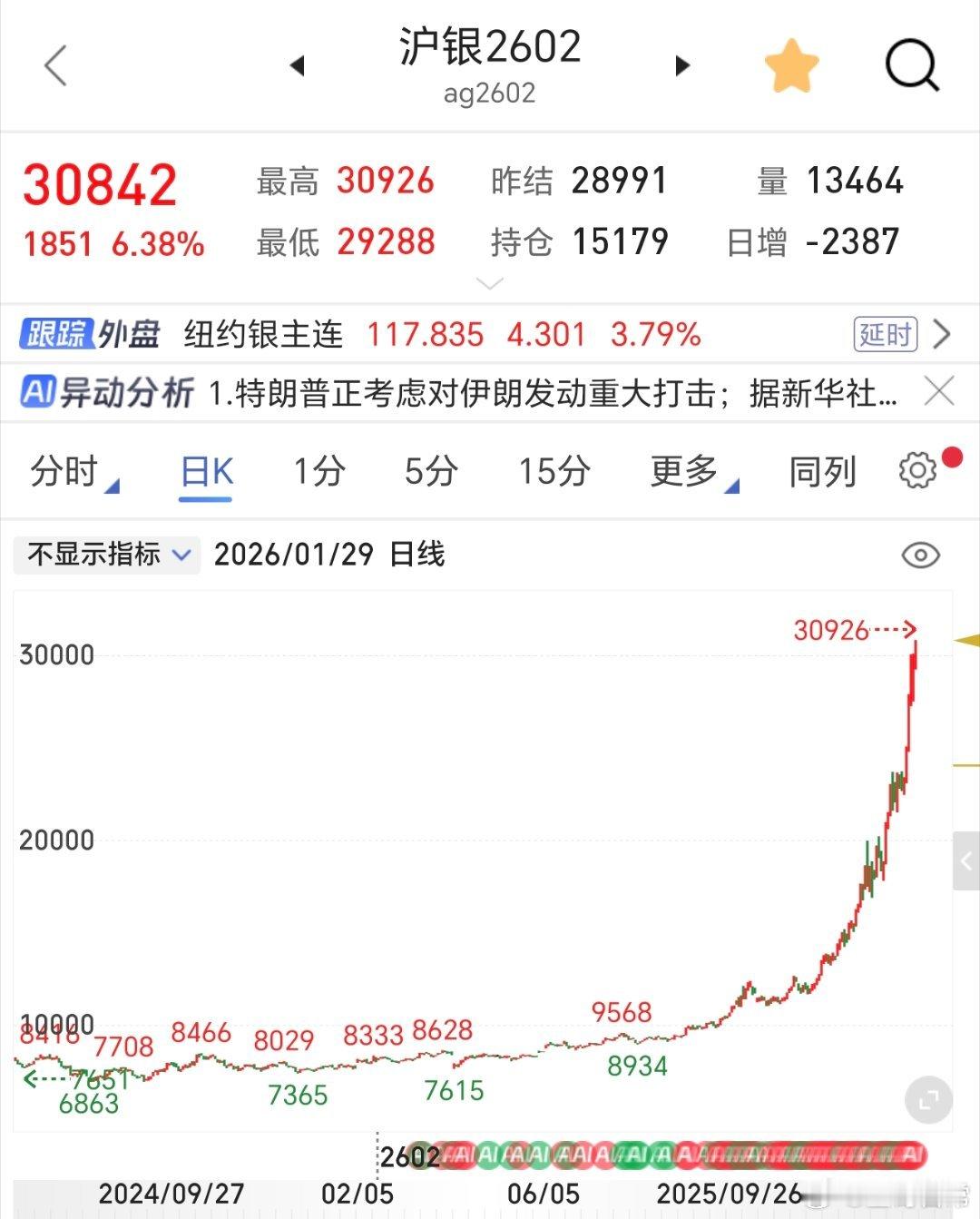Image resolution: width=980 pixels, height=1219 pixels.
Task: Expand the price details downward chevron
Action: point(490,283)
